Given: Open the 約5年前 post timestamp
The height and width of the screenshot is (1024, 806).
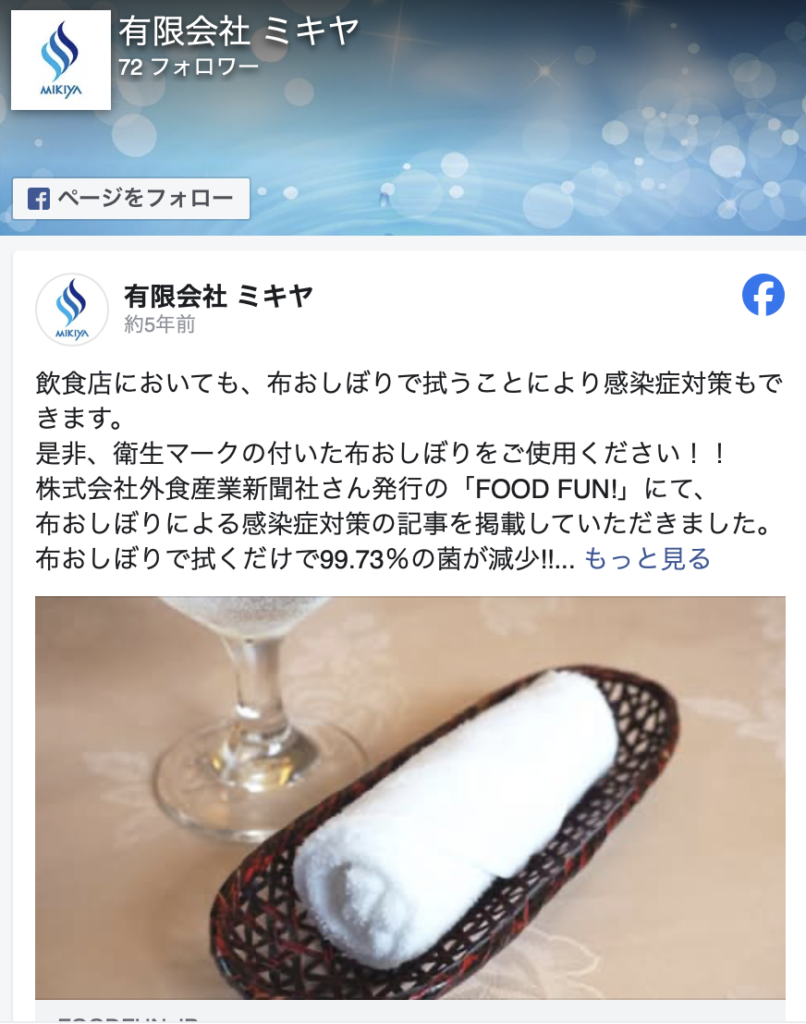Looking at the screenshot, I should [x=159, y=325].
